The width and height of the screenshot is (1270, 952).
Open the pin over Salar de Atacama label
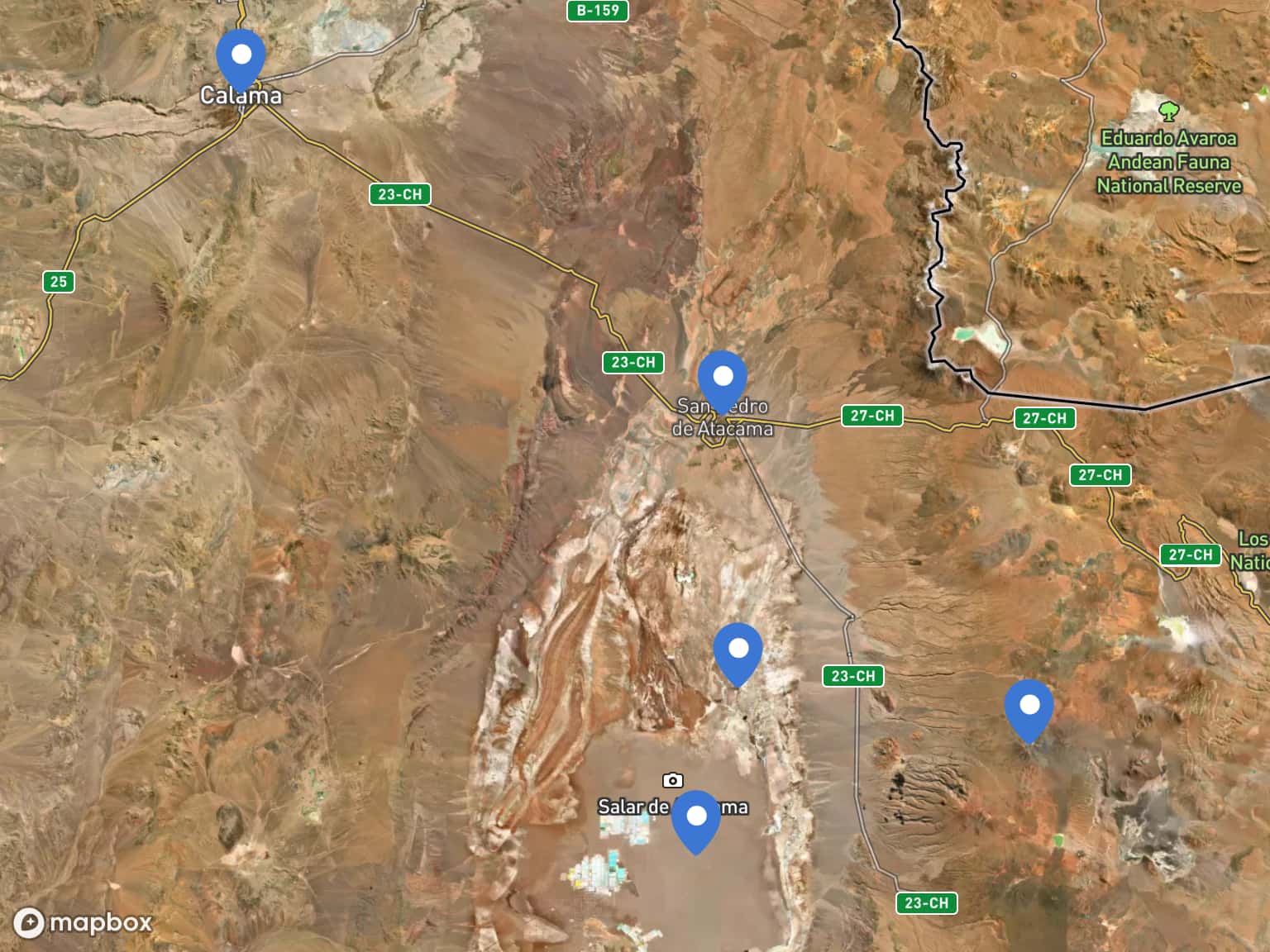click(x=696, y=818)
